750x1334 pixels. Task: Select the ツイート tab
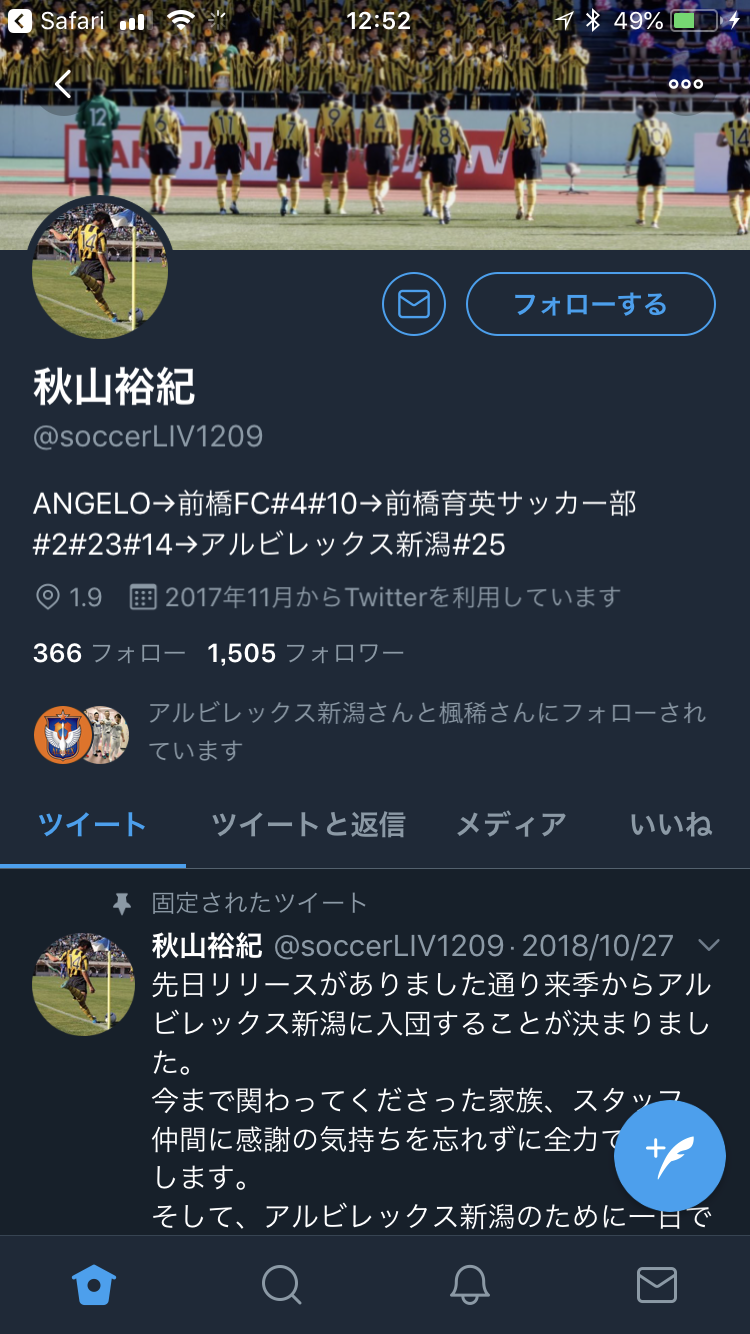click(x=93, y=824)
